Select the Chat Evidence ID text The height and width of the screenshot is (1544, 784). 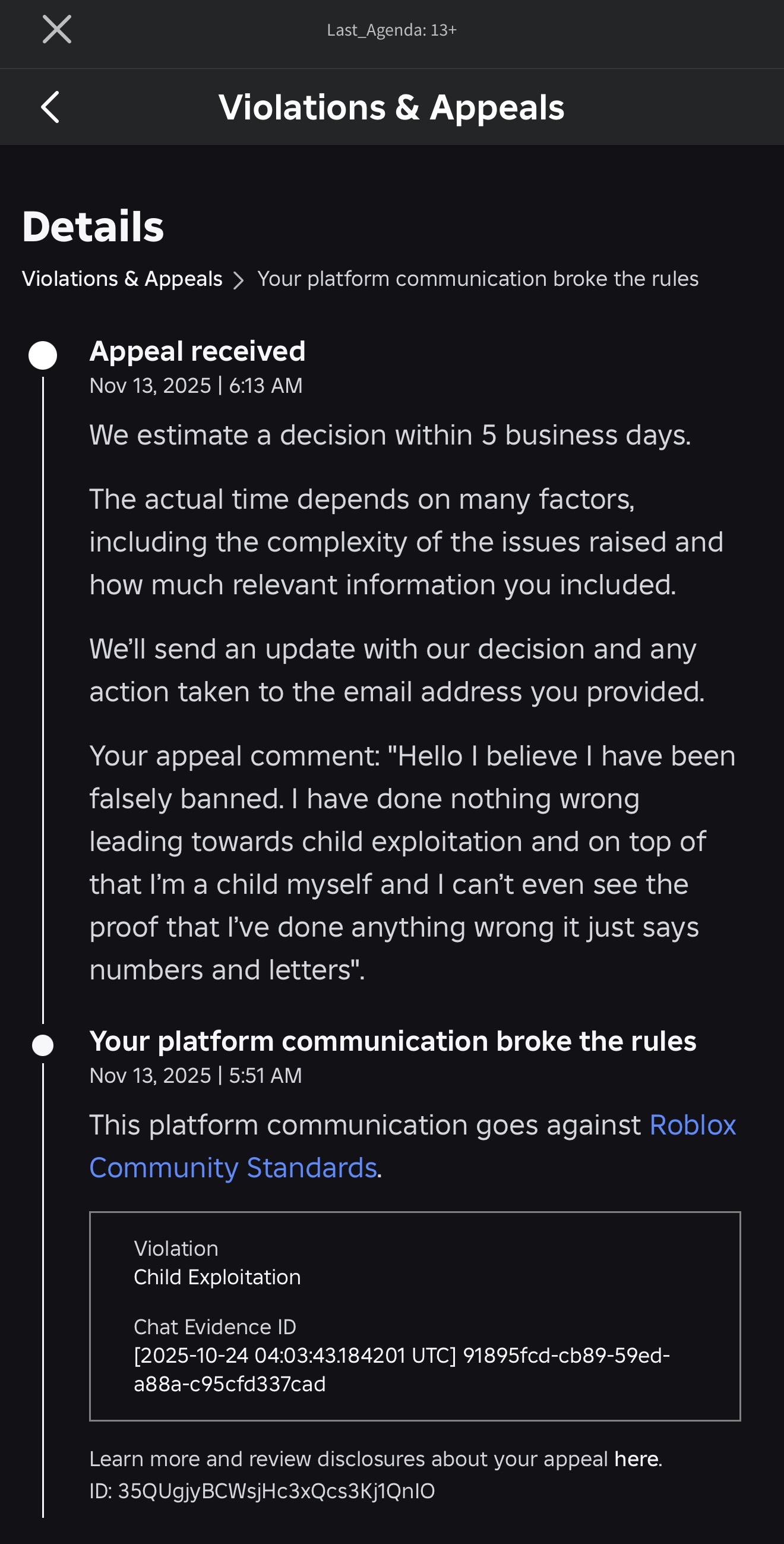pos(216,1327)
